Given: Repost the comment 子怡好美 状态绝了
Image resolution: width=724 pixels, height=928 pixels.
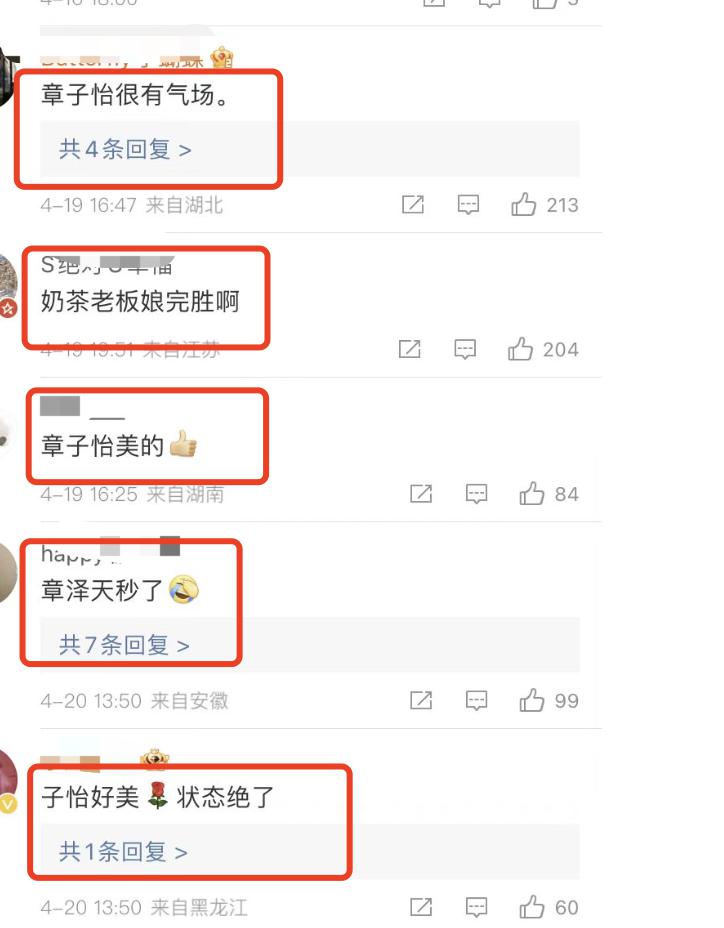Looking at the screenshot, I should tap(421, 908).
